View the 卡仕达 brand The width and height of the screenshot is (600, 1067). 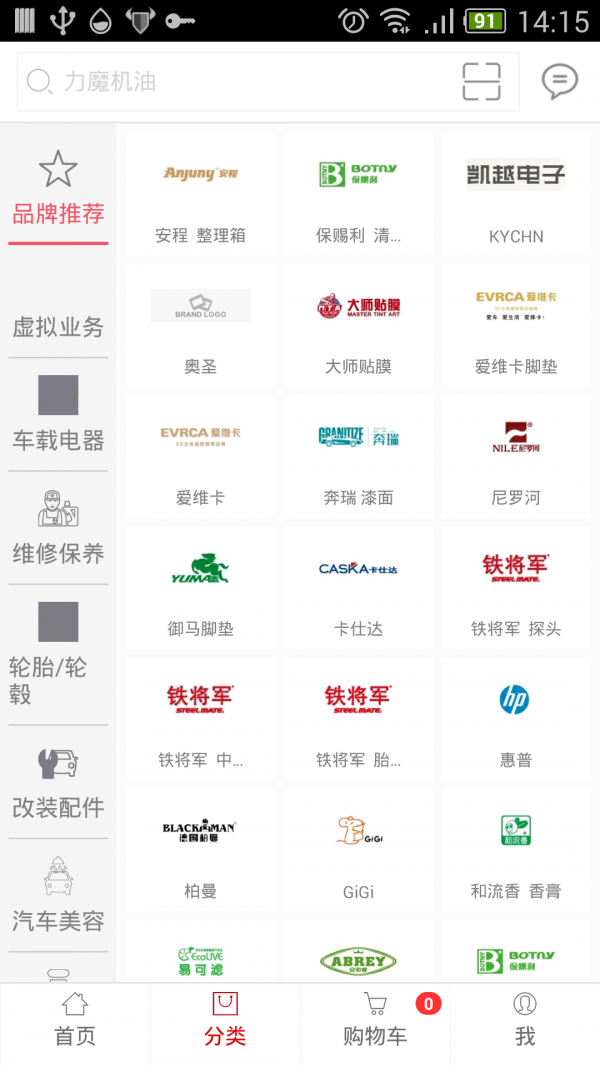coord(358,589)
